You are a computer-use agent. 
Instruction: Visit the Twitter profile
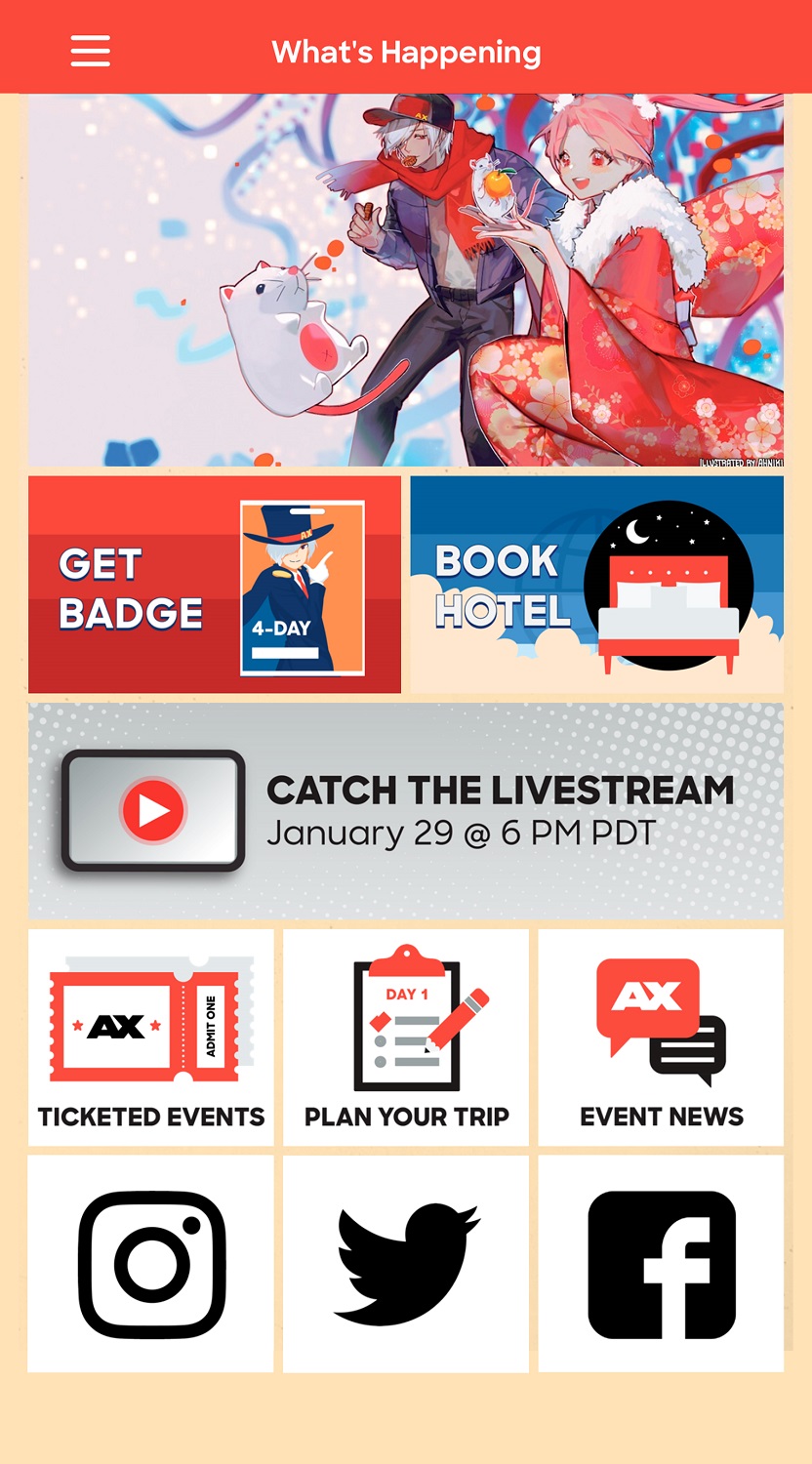pyautogui.click(x=406, y=1264)
